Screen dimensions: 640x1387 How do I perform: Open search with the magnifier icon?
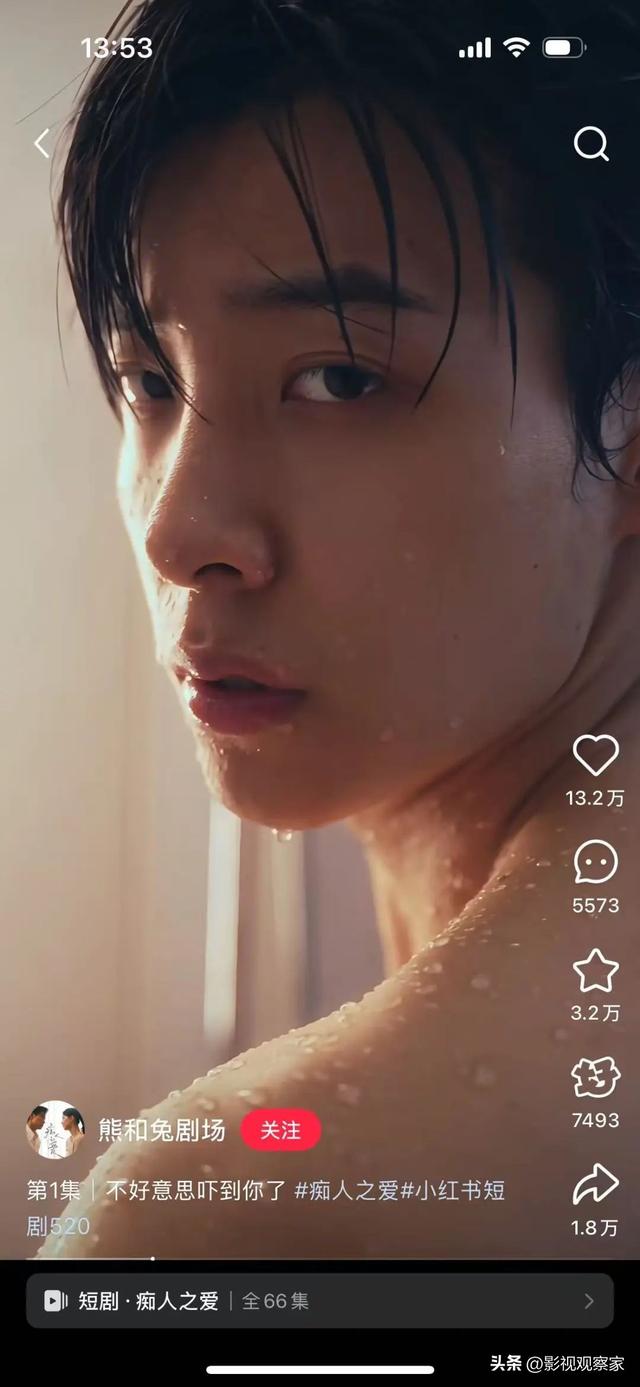(x=591, y=144)
